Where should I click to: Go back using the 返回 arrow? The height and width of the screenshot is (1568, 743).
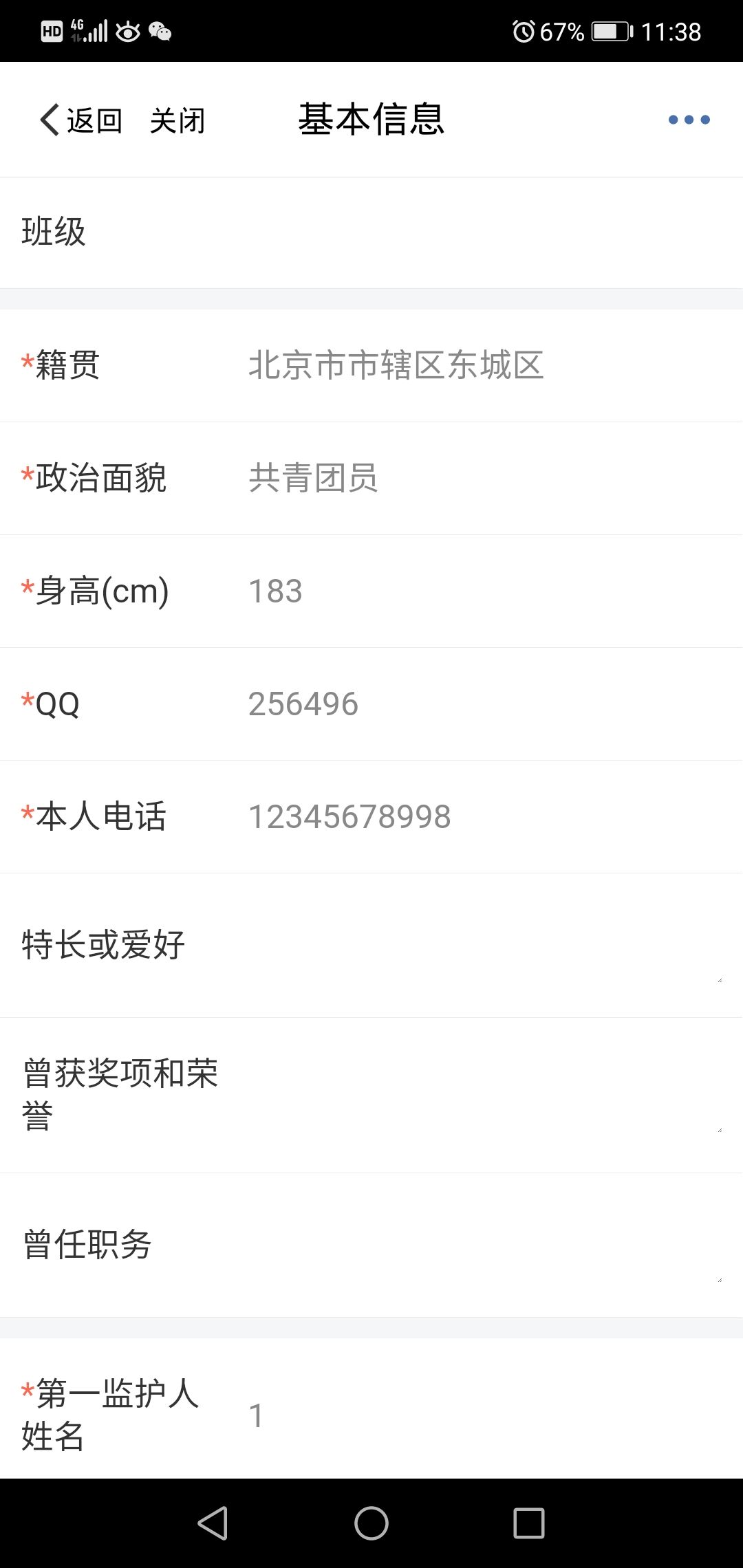click(81, 120)
